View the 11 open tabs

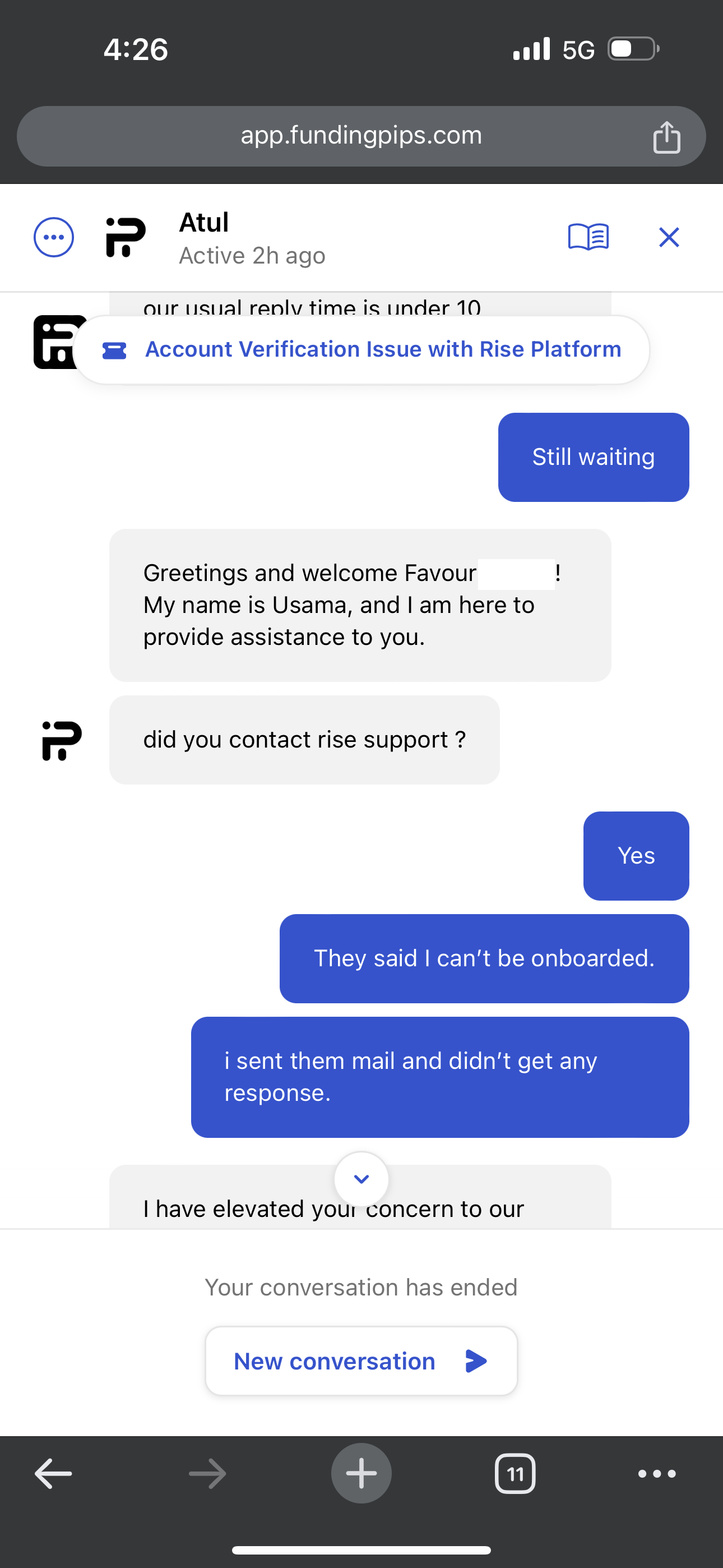click(515, 1474)
